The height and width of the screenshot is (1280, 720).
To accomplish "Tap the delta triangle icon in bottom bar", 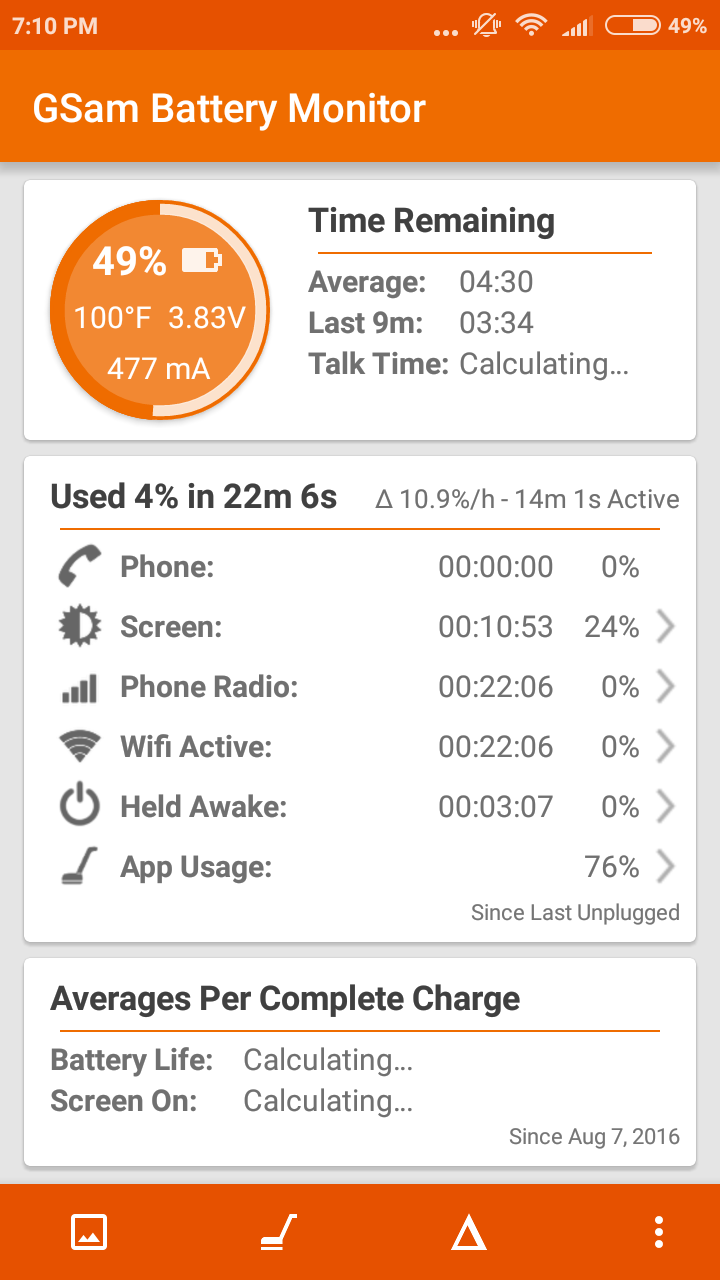I will pos(468,1234).
